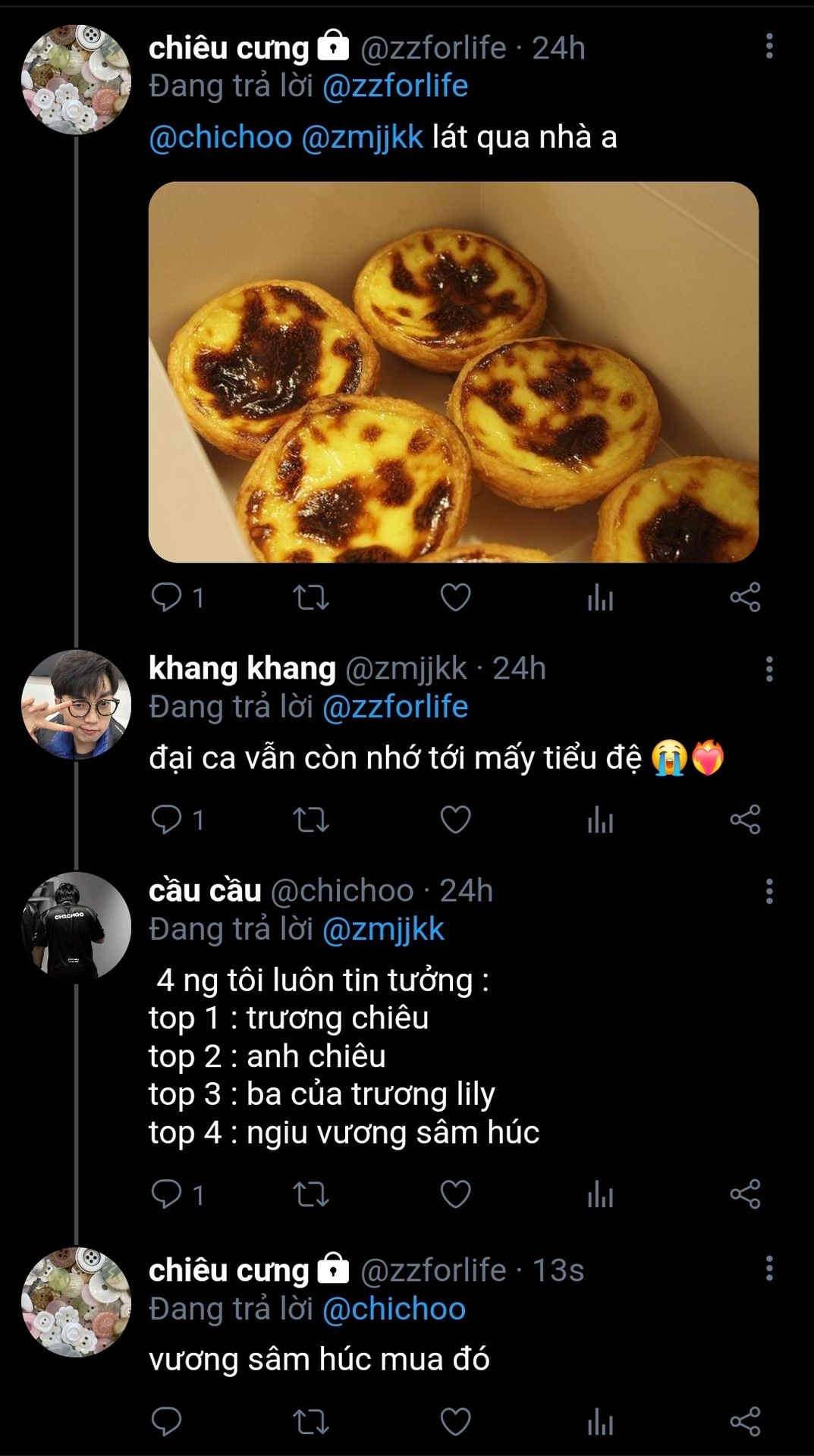Reply to the egg tart tweet
This screenshot has height=1456, width=814.
pyautogui.click(x=167, y=598)
